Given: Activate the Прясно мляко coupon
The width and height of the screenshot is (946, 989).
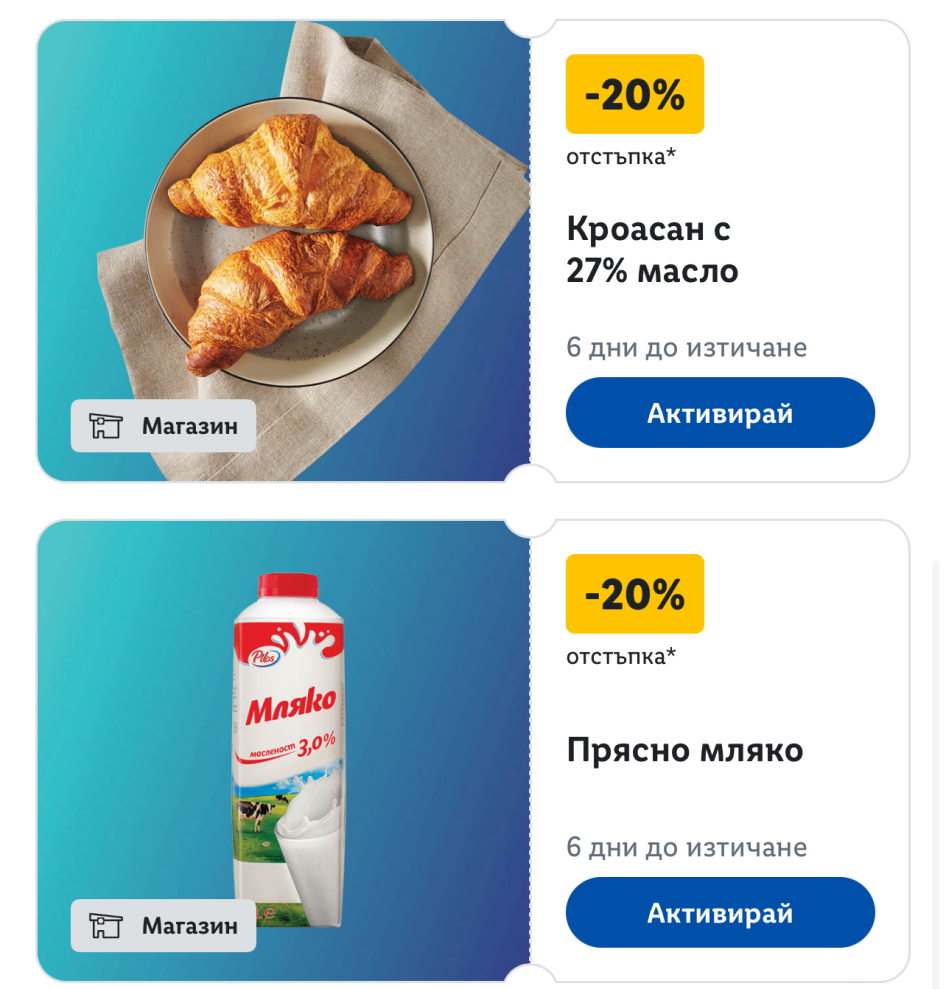Looking at the screenshot, I should click(x=720, y=912).
